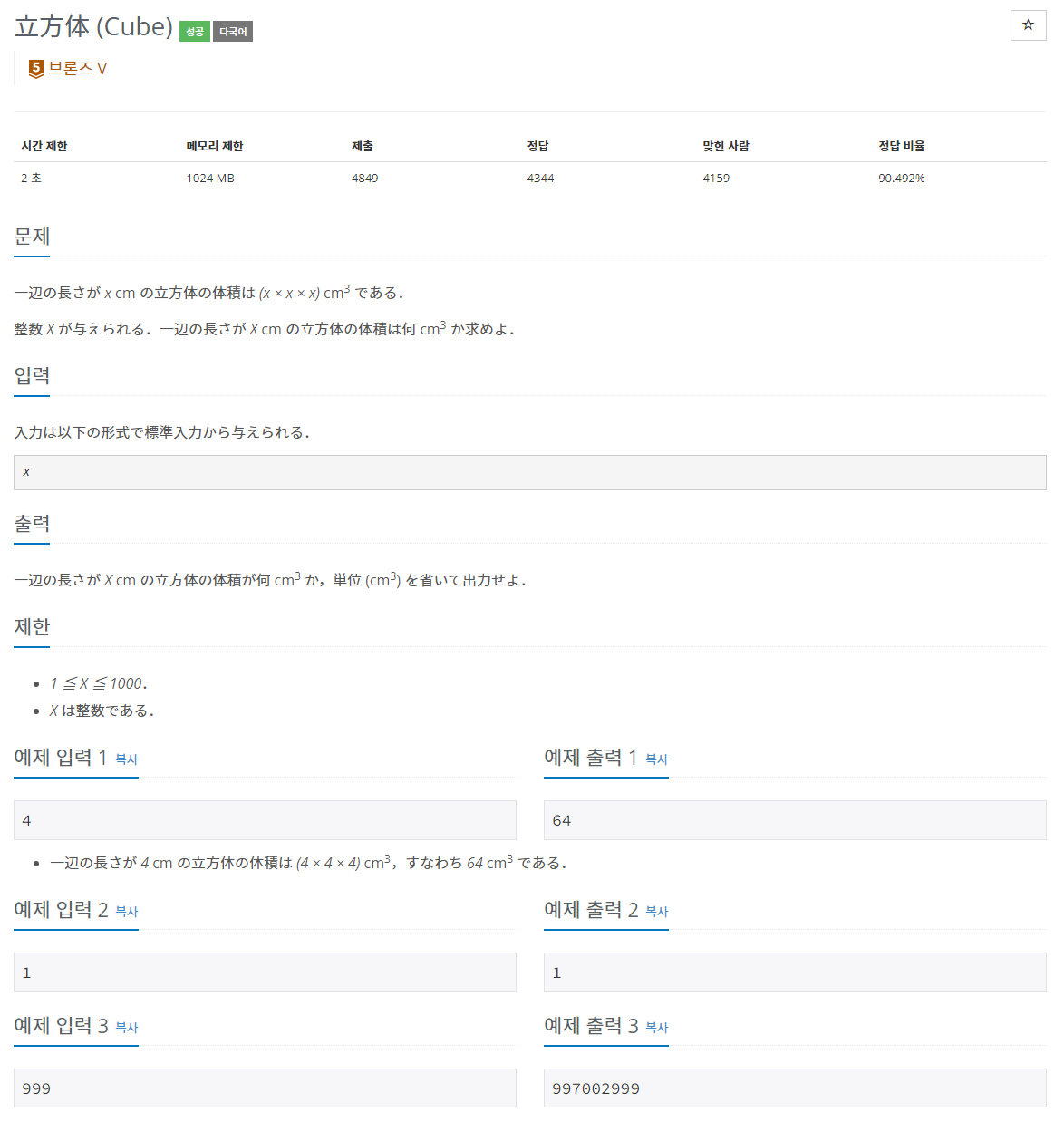
Task: Tap the star favorite button
Action: (1028, 25)
